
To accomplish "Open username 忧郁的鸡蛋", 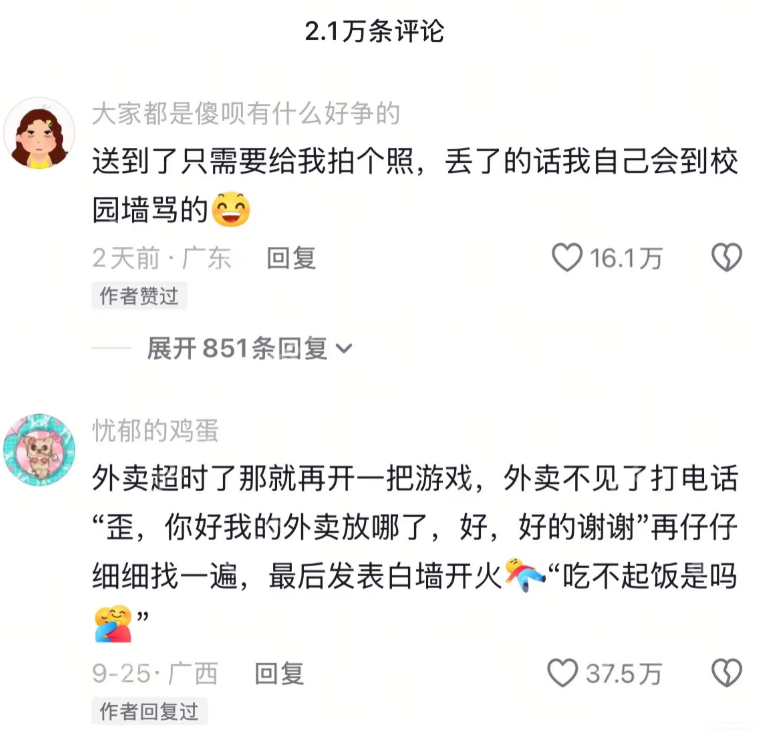I will (155, 431).
